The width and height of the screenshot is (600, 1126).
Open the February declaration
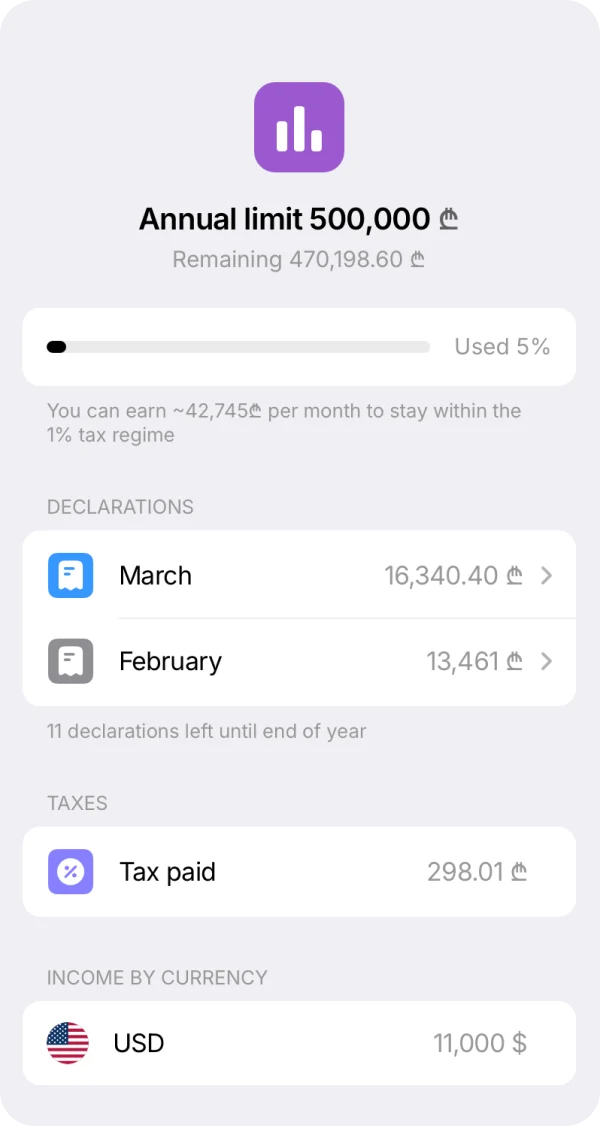tap(298, 661)
